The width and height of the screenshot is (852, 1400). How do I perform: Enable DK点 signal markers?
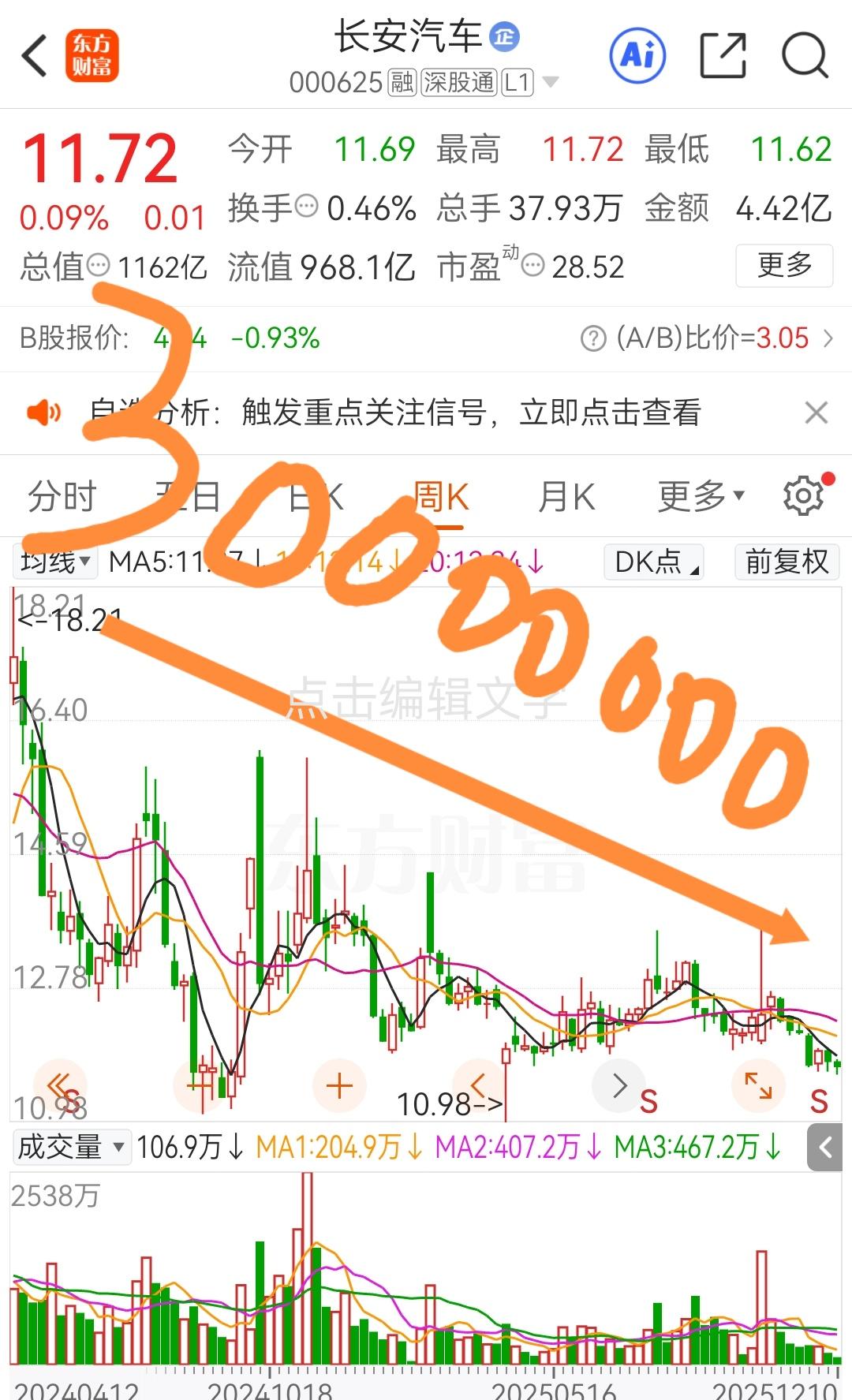tap(652, 562)
